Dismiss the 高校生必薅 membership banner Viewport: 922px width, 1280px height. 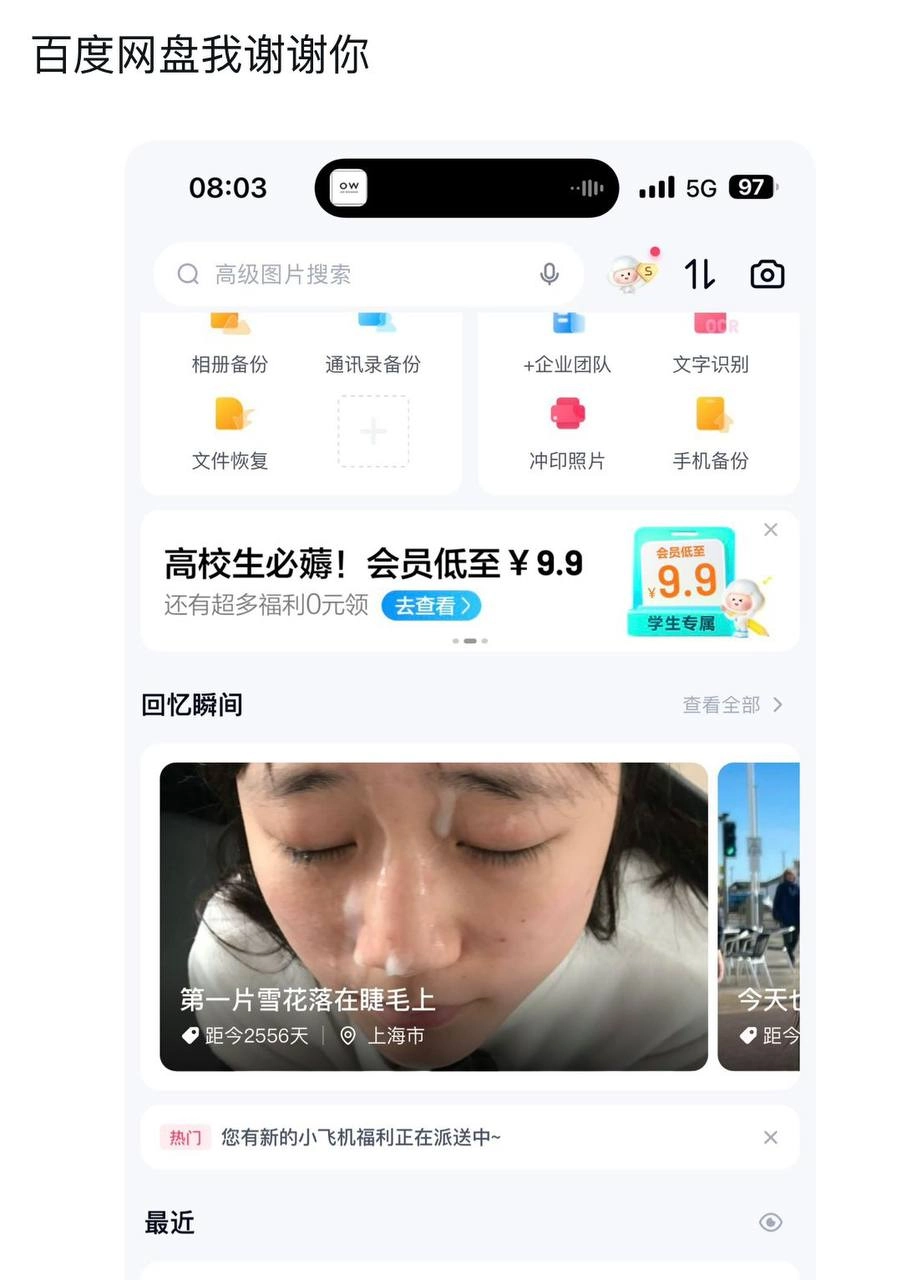coord(771,529)
